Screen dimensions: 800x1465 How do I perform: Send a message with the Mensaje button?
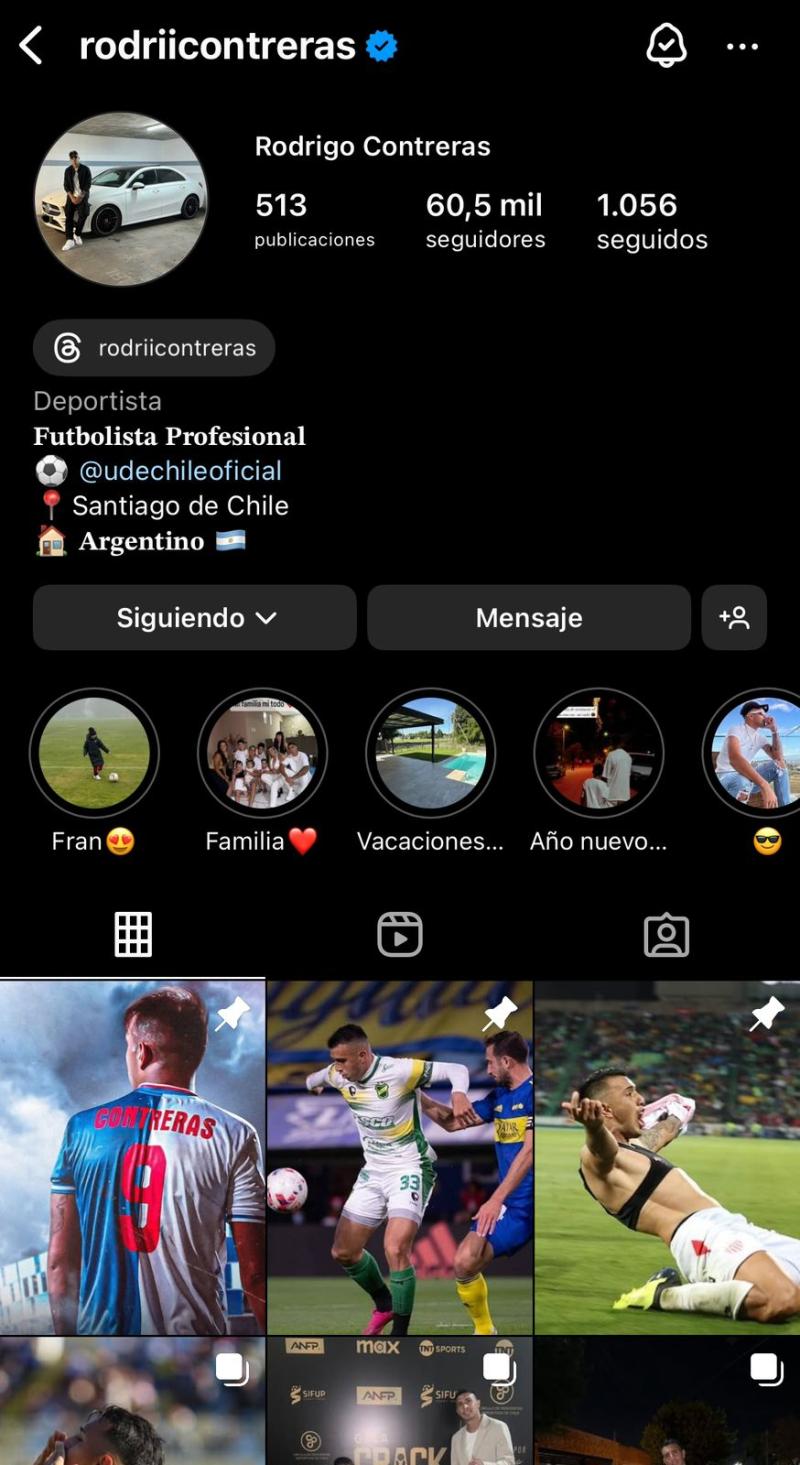[x=529, y=618]
